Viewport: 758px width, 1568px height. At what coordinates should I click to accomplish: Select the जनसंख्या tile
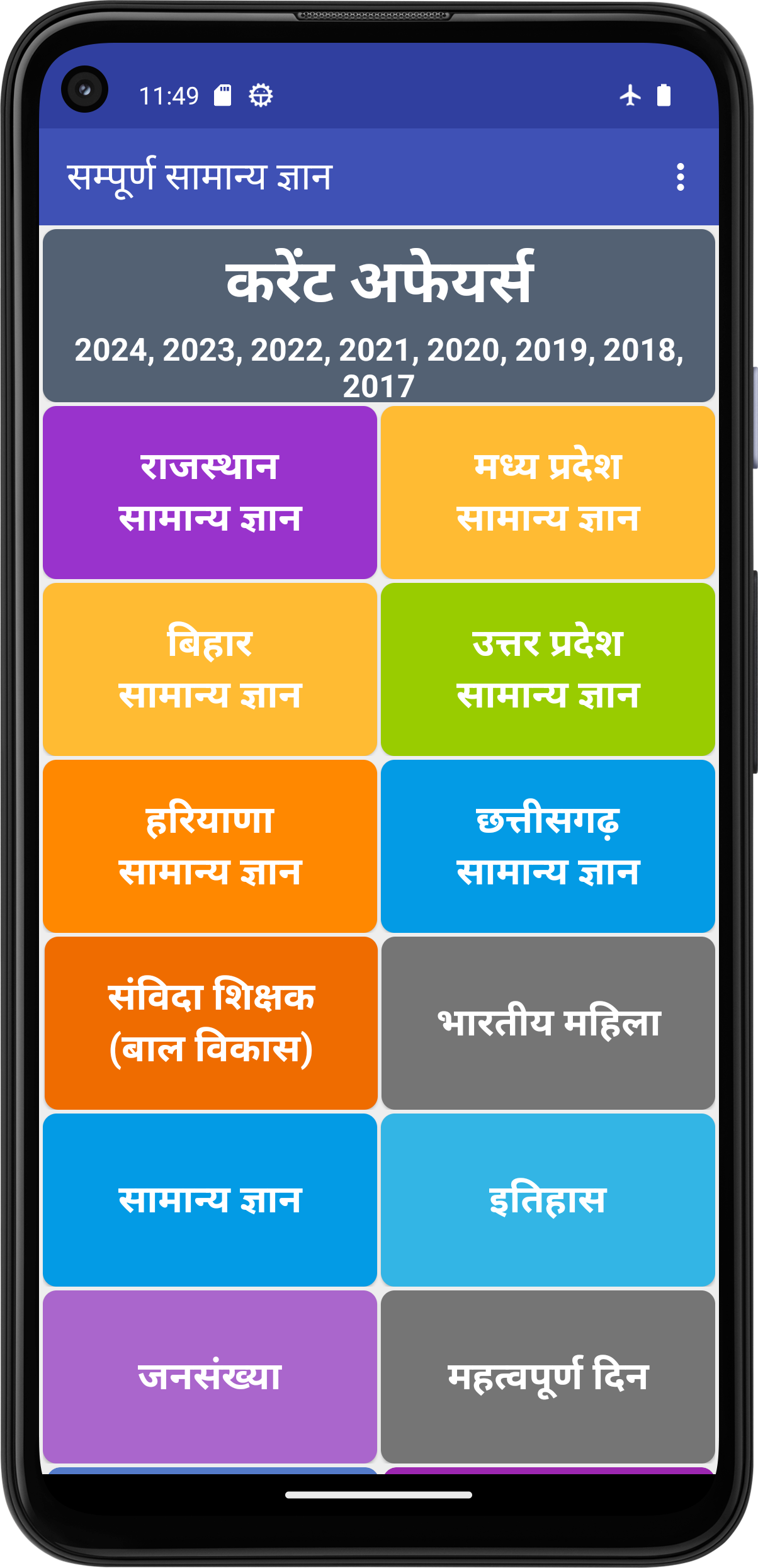210,1377
